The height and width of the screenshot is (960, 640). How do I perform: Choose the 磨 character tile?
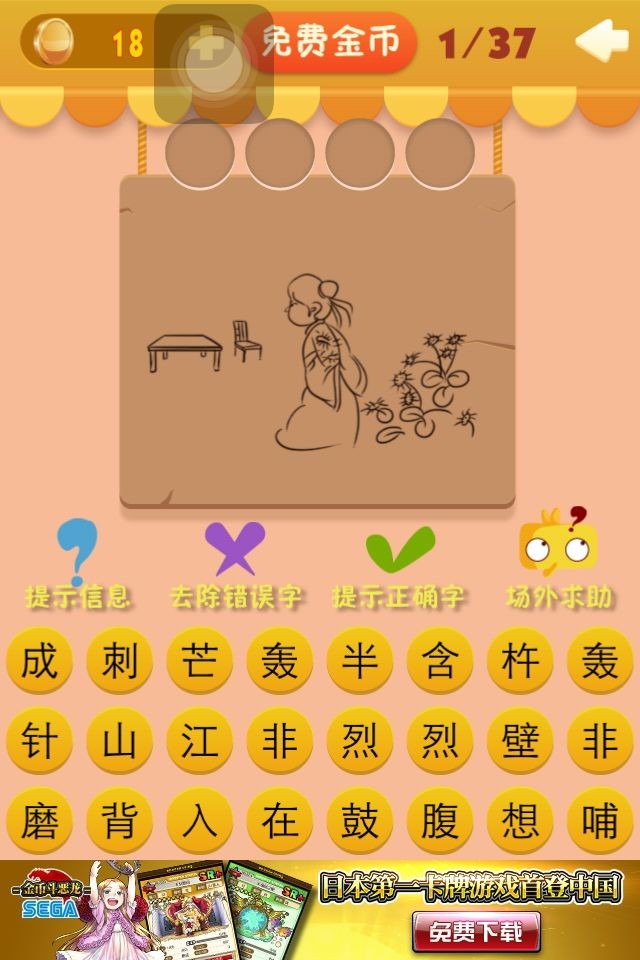pyautogui.click(x=40, y=822)
